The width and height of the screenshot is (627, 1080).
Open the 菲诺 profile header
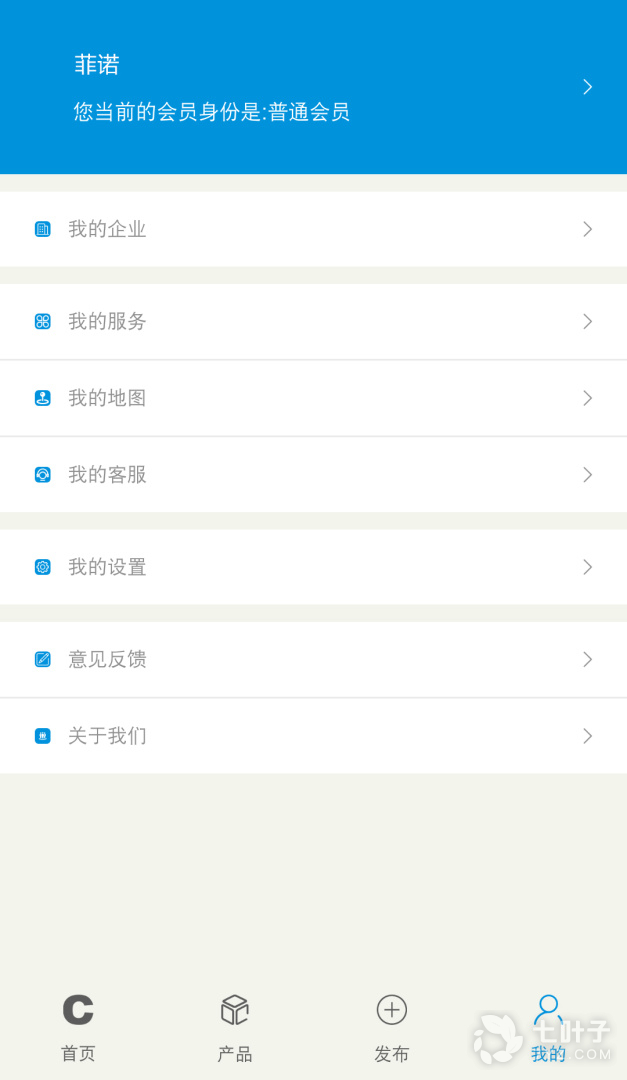coord(314,87)
